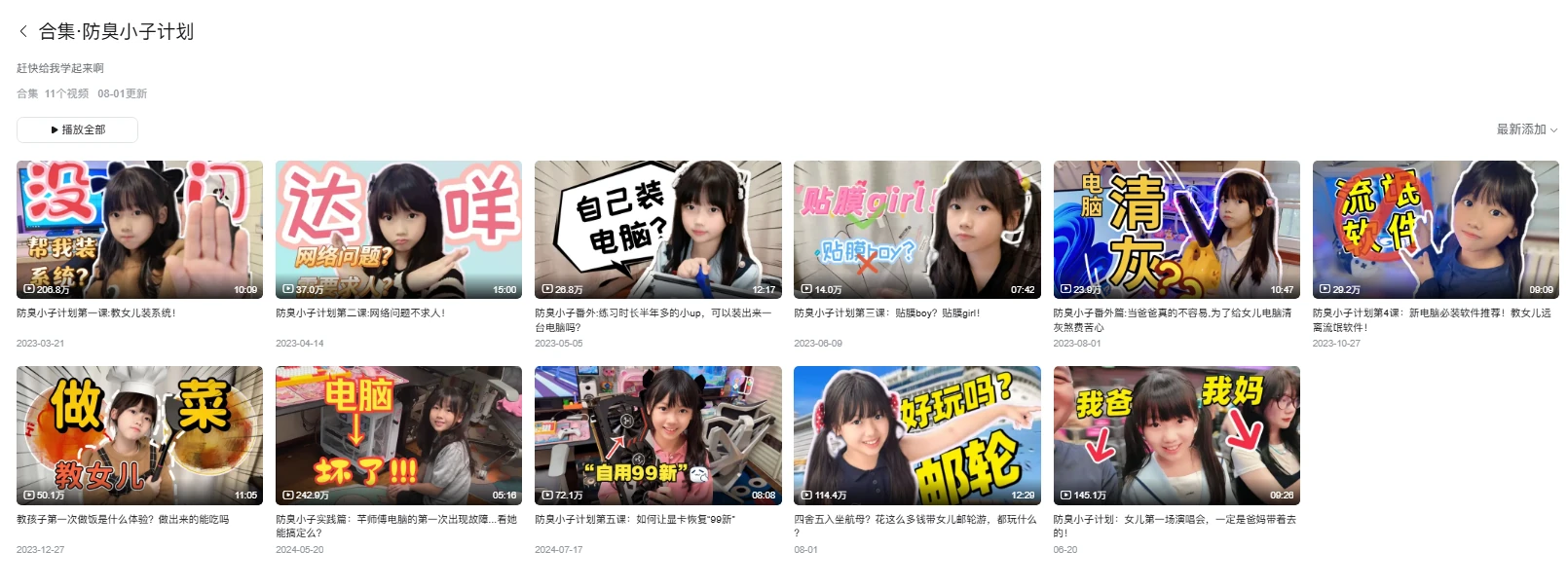The width and height of the screenshot is (1568, 588).
Task: Open 教孩子第一次做饭是什么体验 video
Action: click(139, 435)
